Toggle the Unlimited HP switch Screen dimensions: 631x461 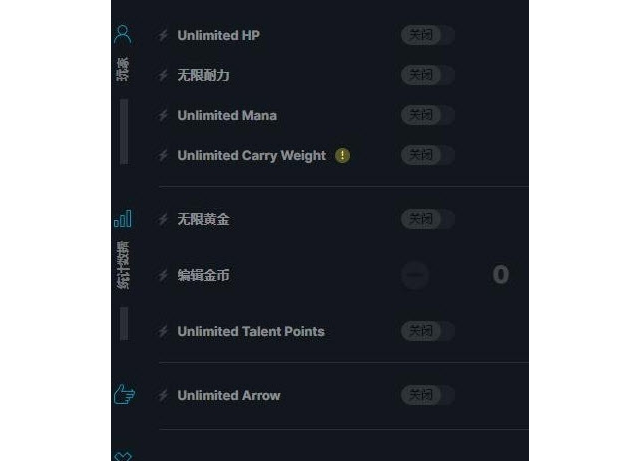tap(427, 35)
